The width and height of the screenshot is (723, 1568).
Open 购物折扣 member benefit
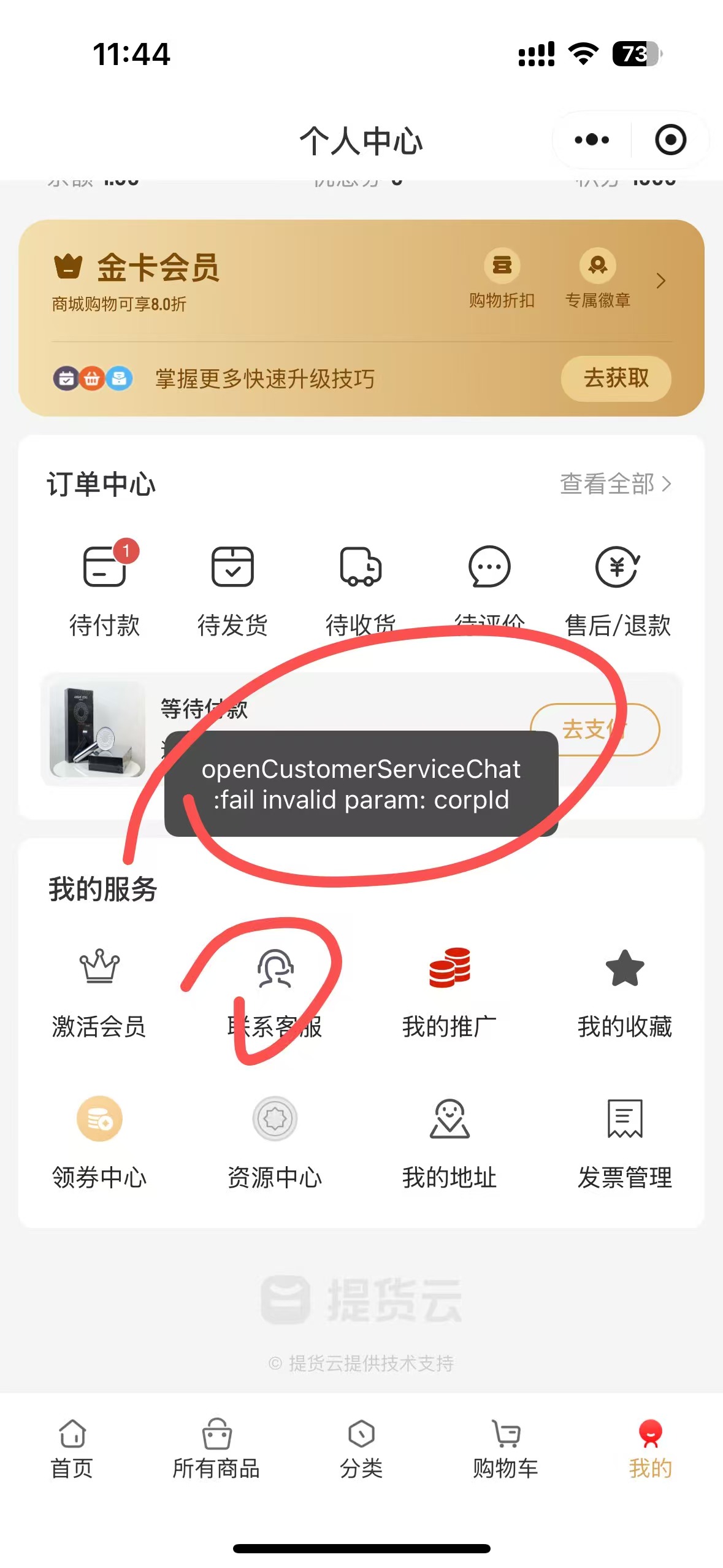(502, 279)
